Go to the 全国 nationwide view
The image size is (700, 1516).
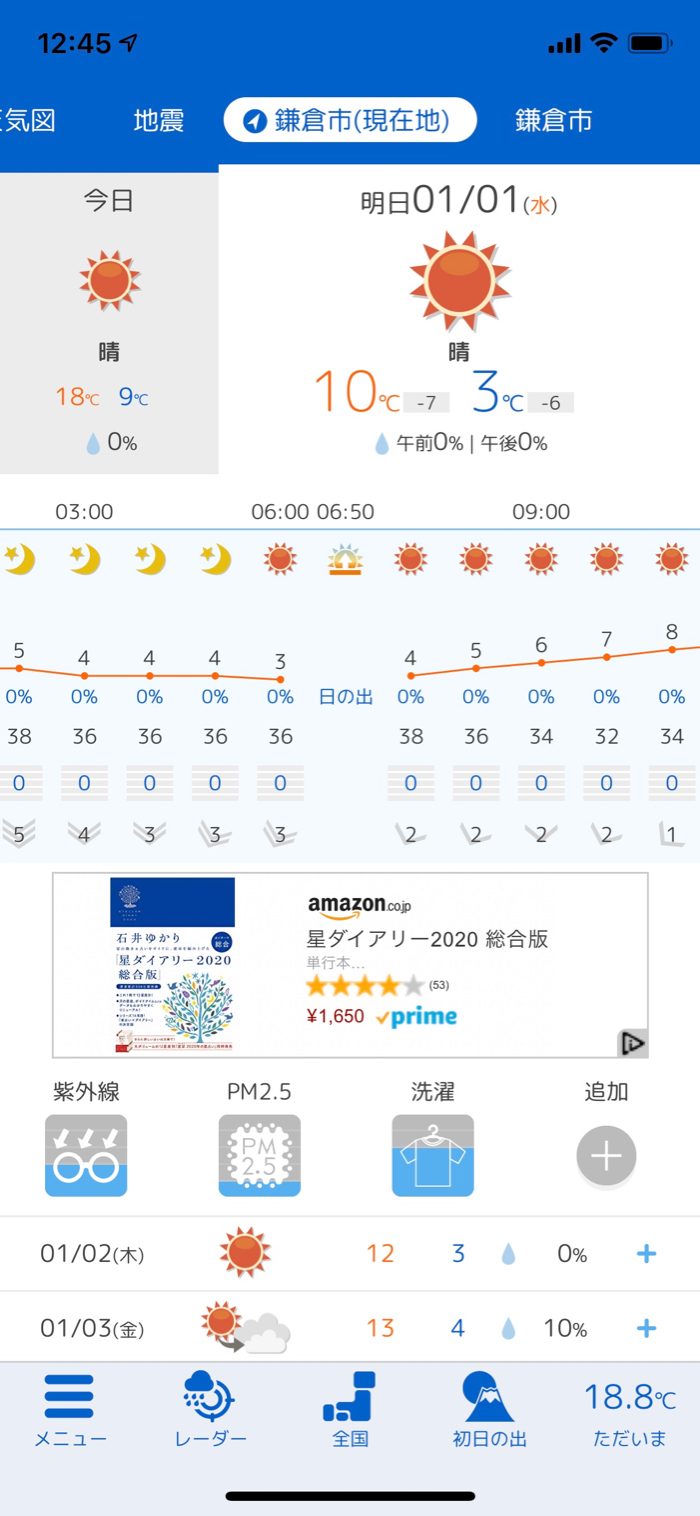pyautogui.click(x=350, y=1411)
